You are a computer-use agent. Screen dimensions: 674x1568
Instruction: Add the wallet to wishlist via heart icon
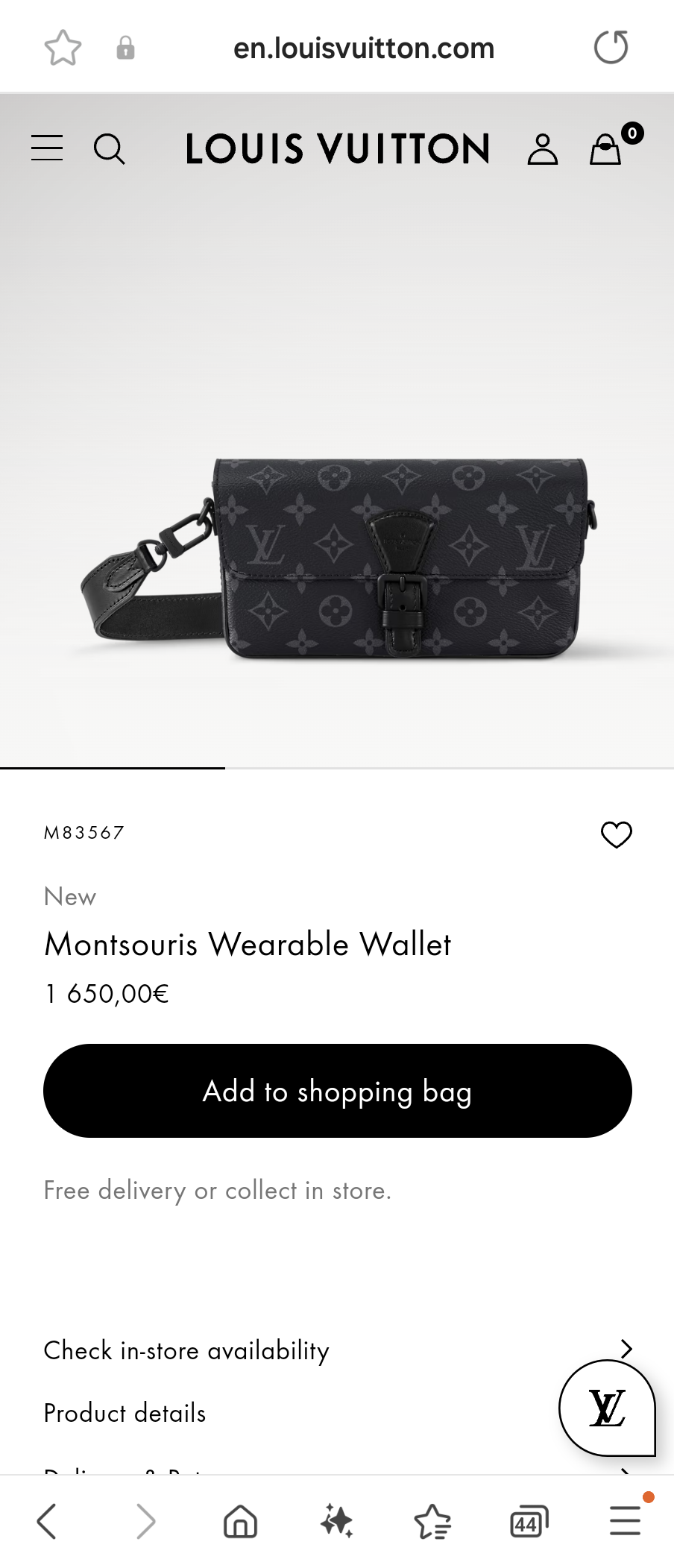pyautogui.click(x=616, y=835)
